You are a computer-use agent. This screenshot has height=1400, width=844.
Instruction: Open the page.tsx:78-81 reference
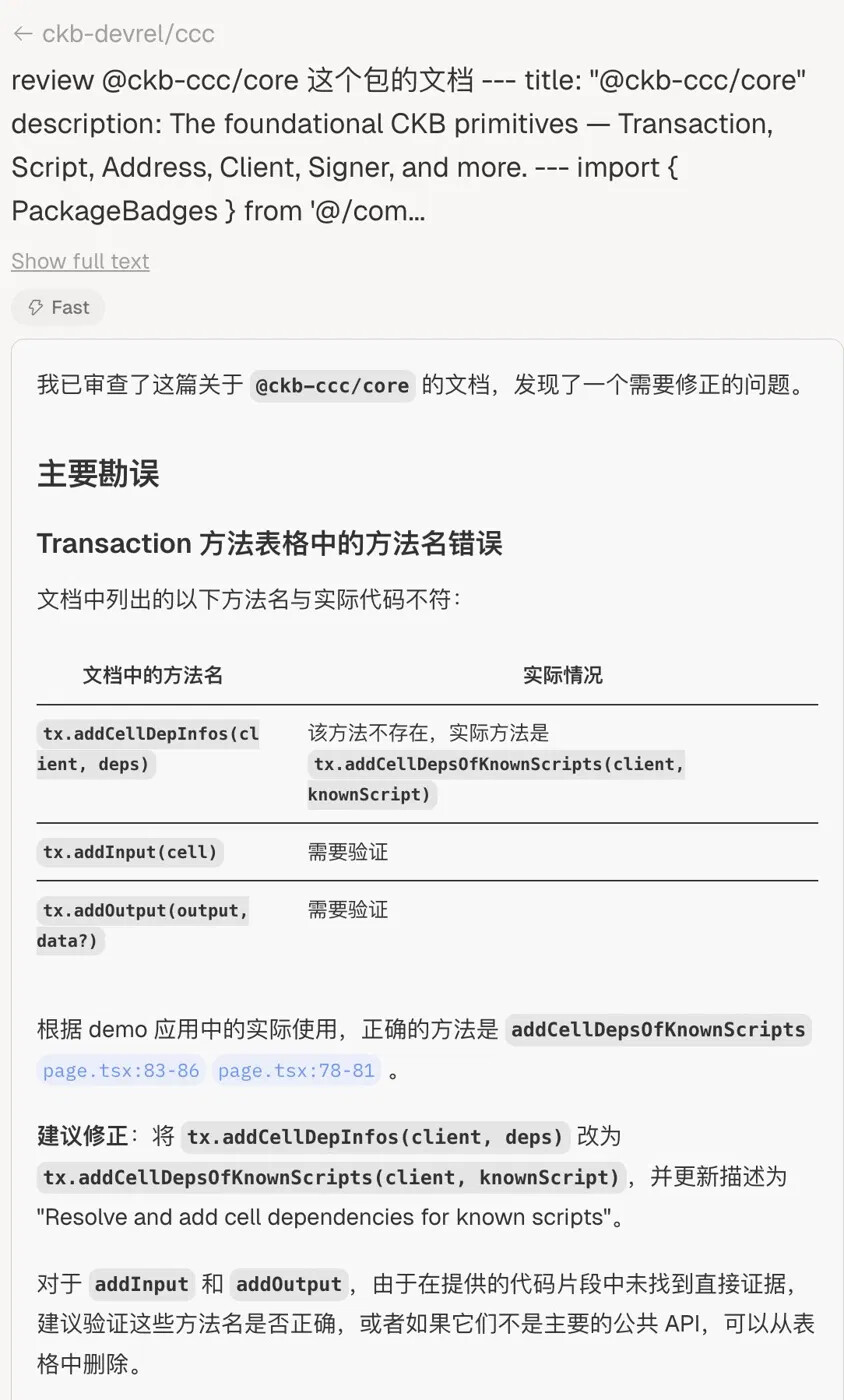click(296, 1071)
